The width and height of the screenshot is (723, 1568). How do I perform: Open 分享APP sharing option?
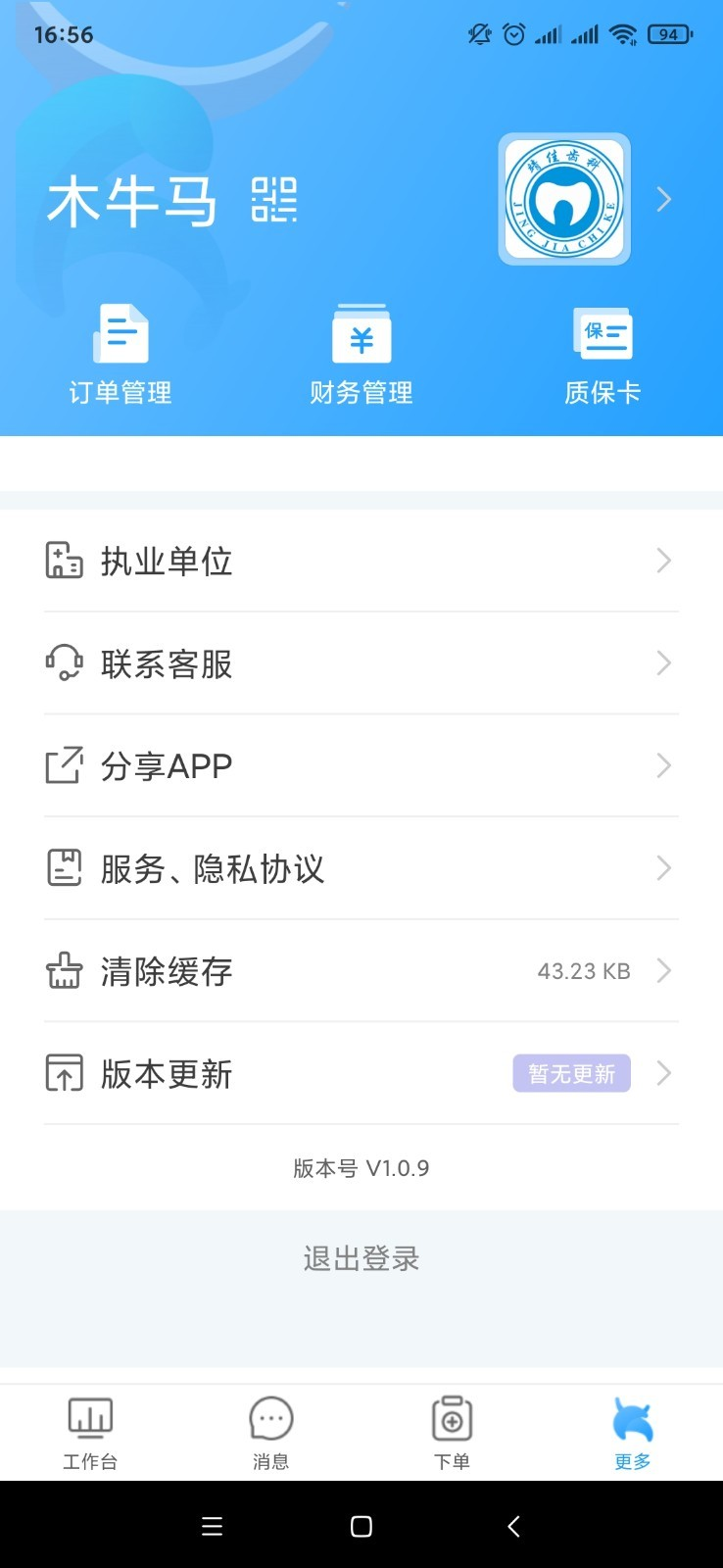point(361,765)
